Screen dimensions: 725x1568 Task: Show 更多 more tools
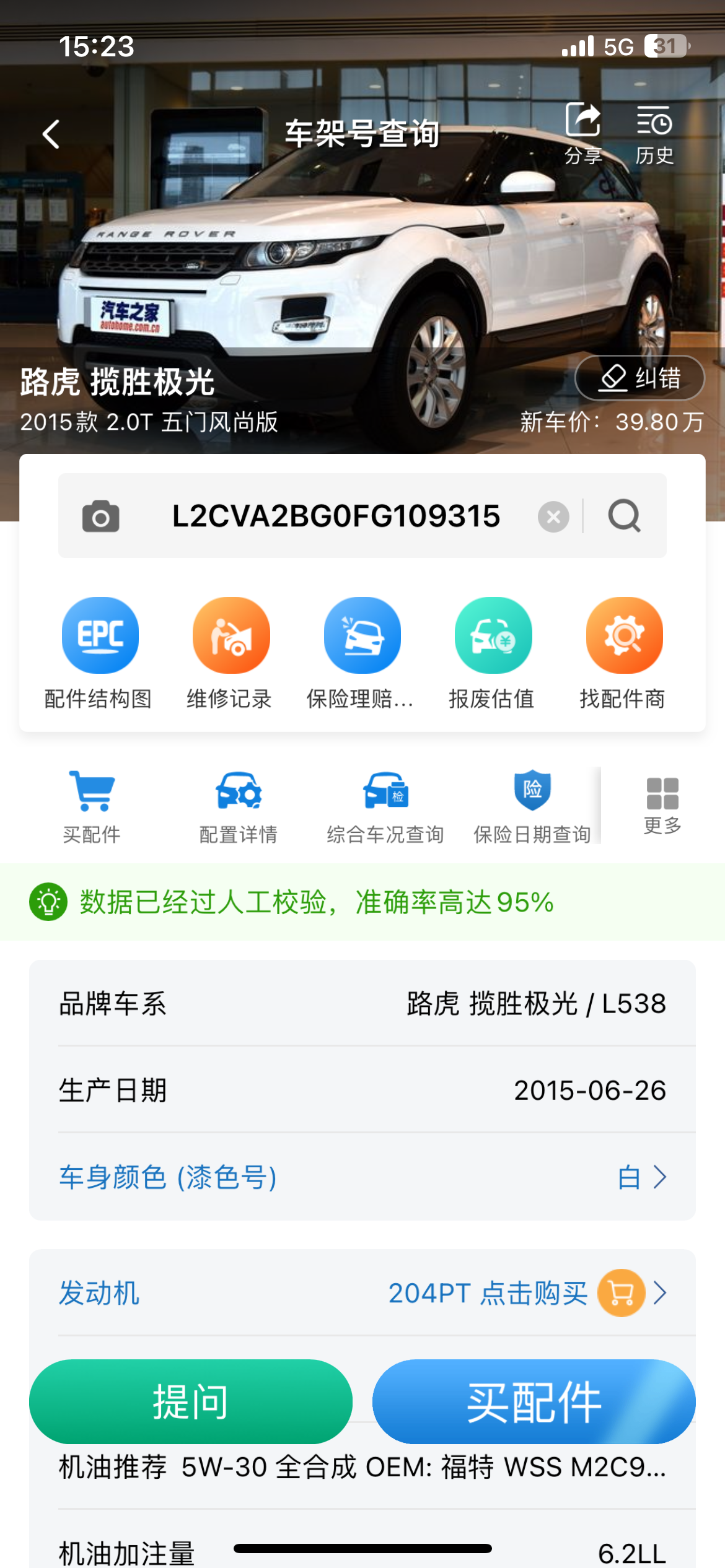click(x=662, y=805)
